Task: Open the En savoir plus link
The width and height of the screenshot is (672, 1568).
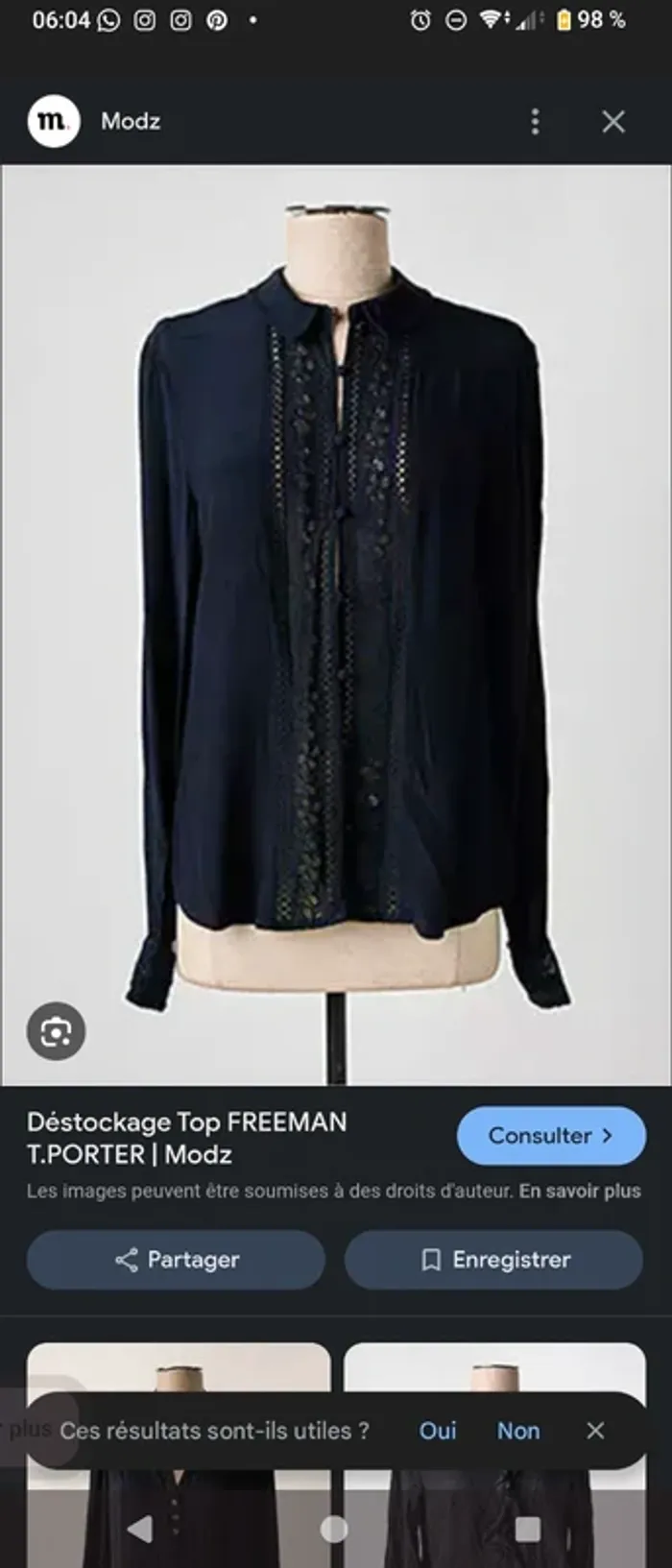Action: tap(580, 1191)
